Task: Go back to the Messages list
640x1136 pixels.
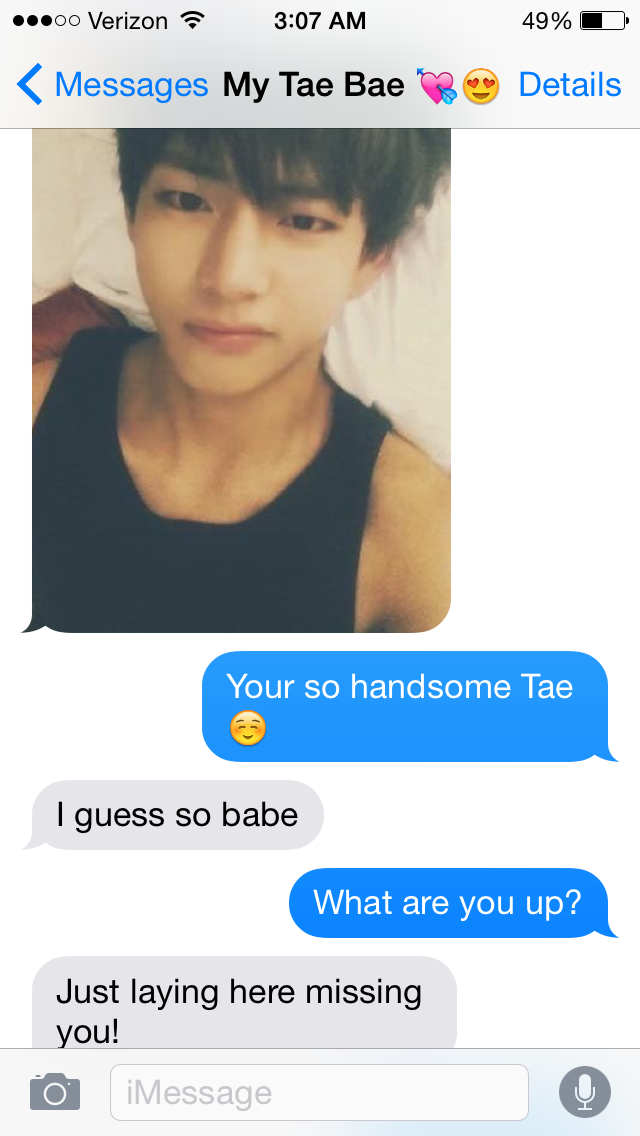Action: [112, 85]
